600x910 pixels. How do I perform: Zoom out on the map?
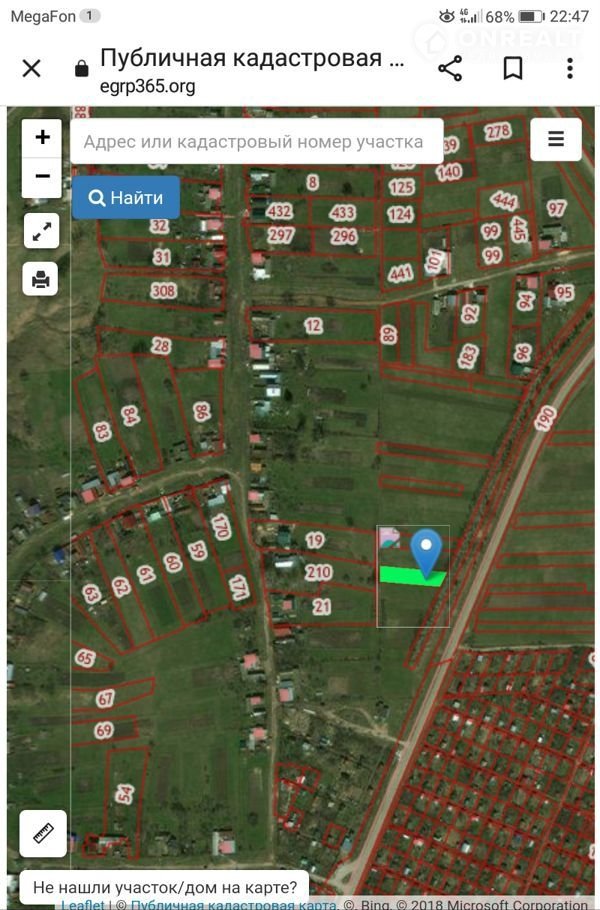(x=42, y=177)
